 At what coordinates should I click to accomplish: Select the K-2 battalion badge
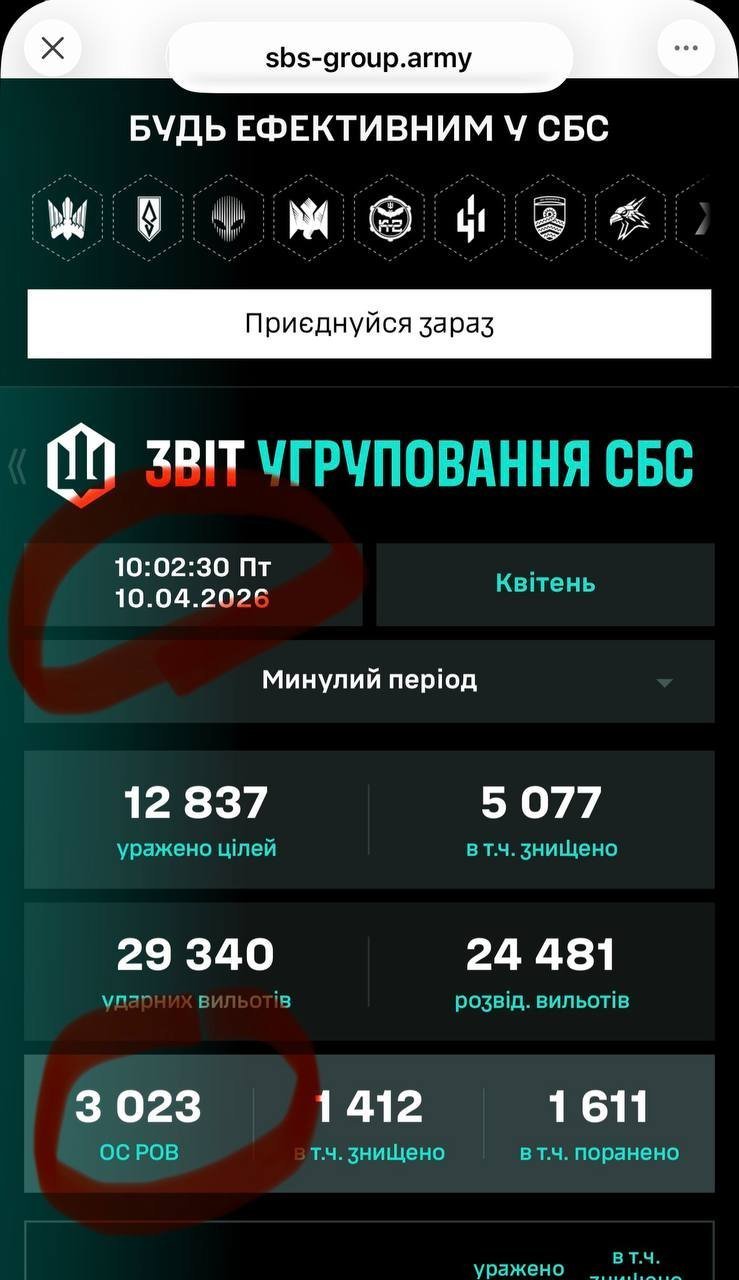pos(389,218)
